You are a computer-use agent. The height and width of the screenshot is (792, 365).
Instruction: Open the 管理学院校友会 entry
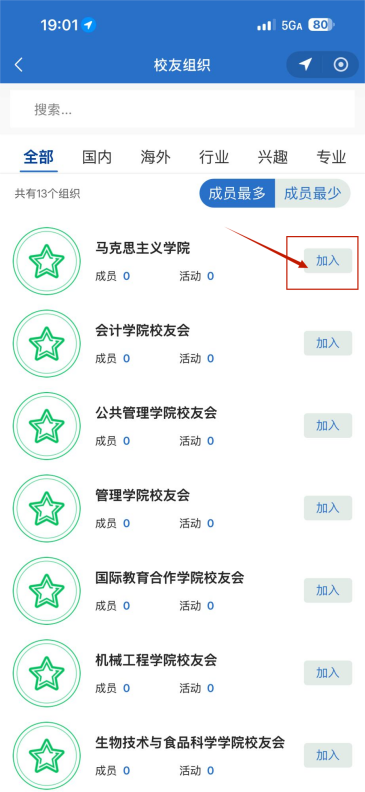pyautogui.click(x=182, y=508)
